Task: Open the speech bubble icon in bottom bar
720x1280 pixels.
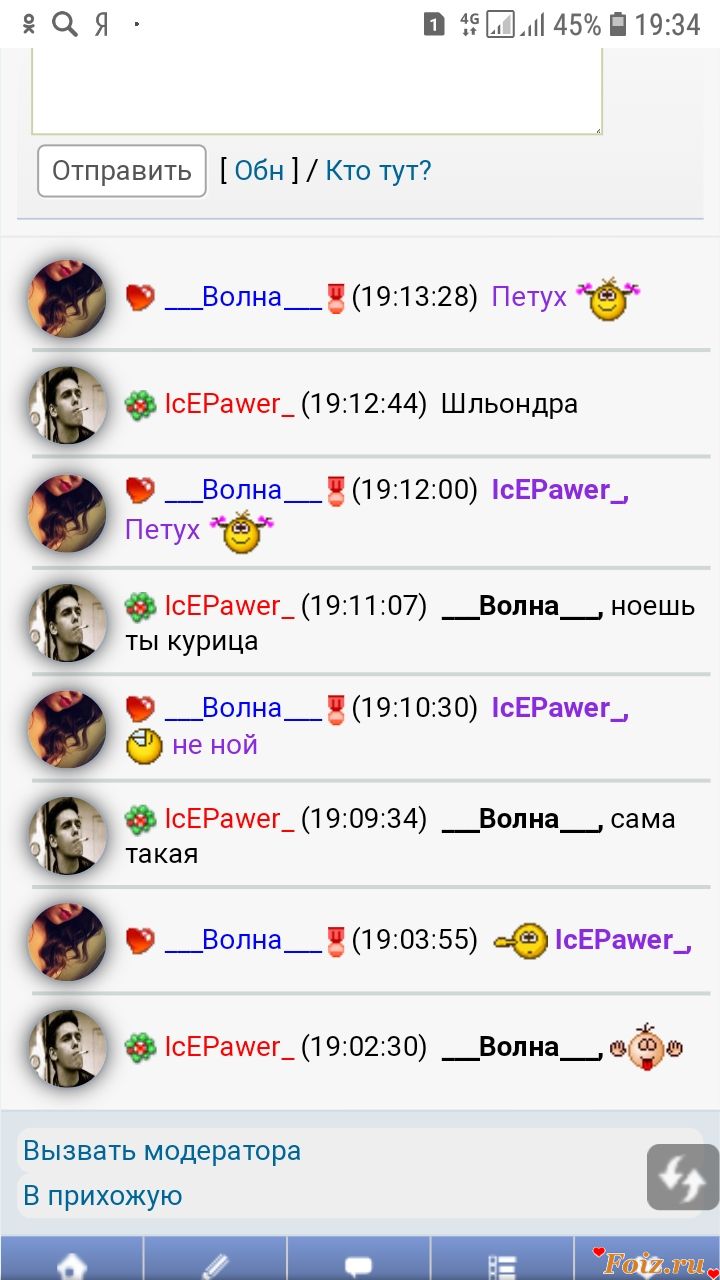Action: 358,1264
